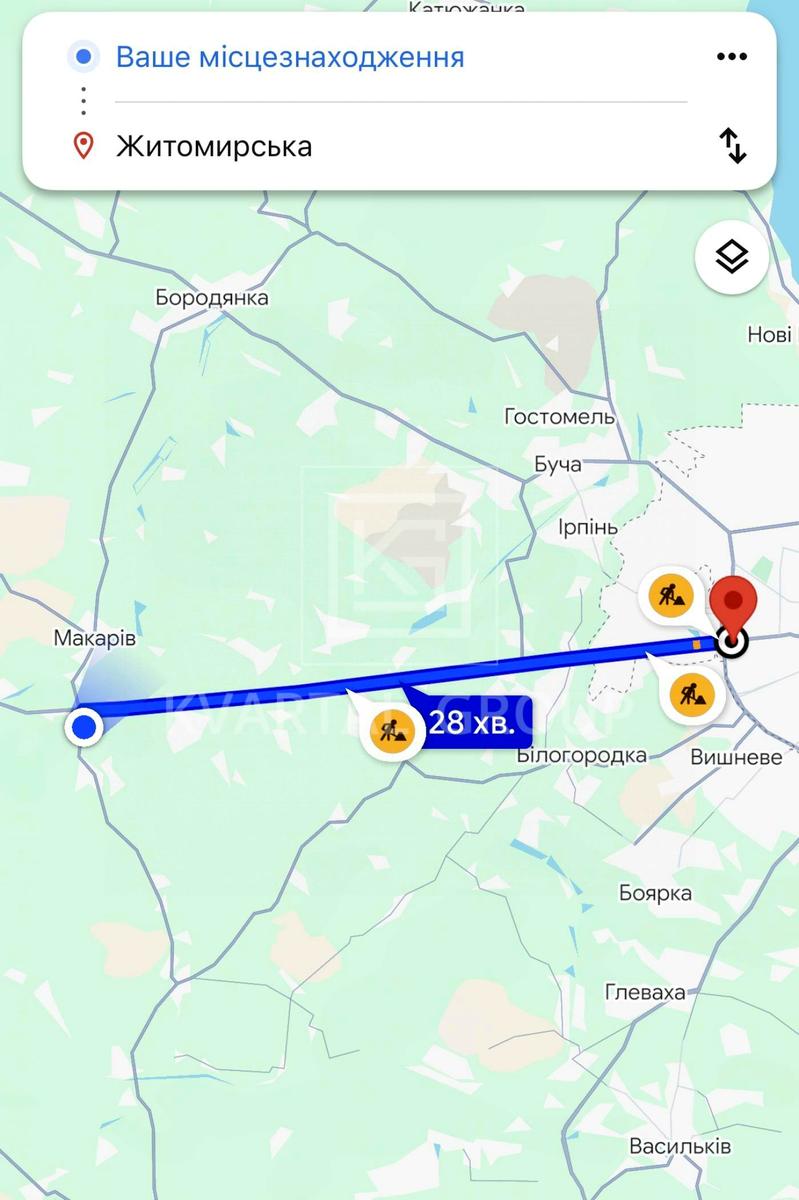Open roadwork alert above Вишневе
The image size is (799, 1200).
[690, 692]
